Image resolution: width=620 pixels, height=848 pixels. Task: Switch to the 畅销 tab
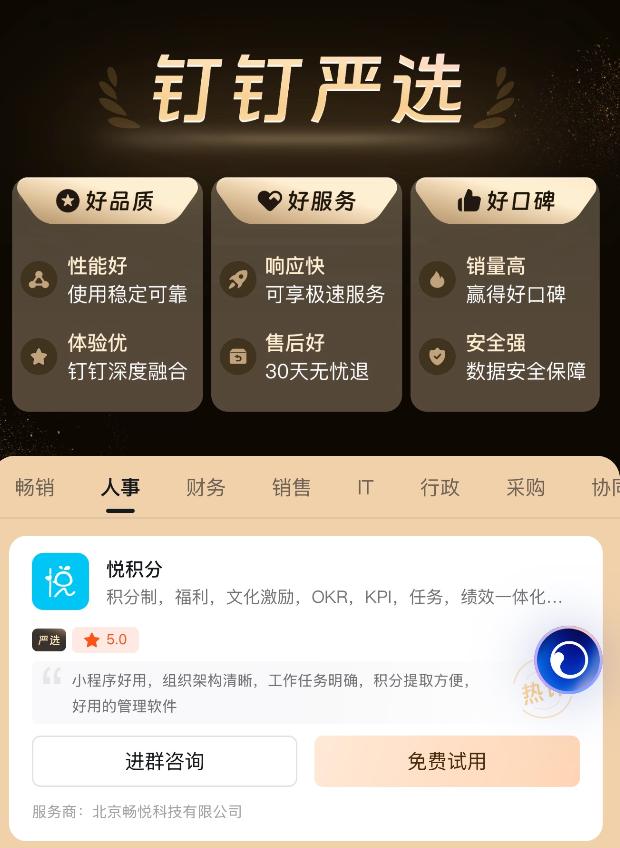coord(35,487)
